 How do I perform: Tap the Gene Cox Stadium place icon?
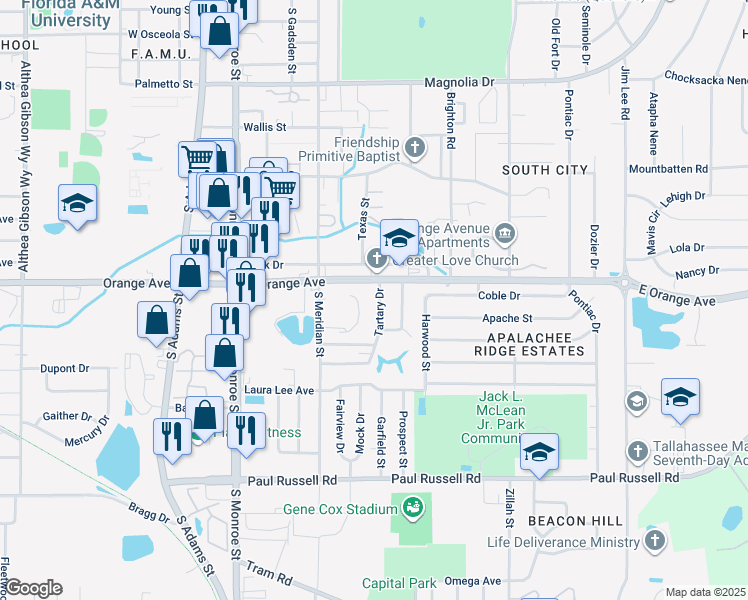point(412,509)
